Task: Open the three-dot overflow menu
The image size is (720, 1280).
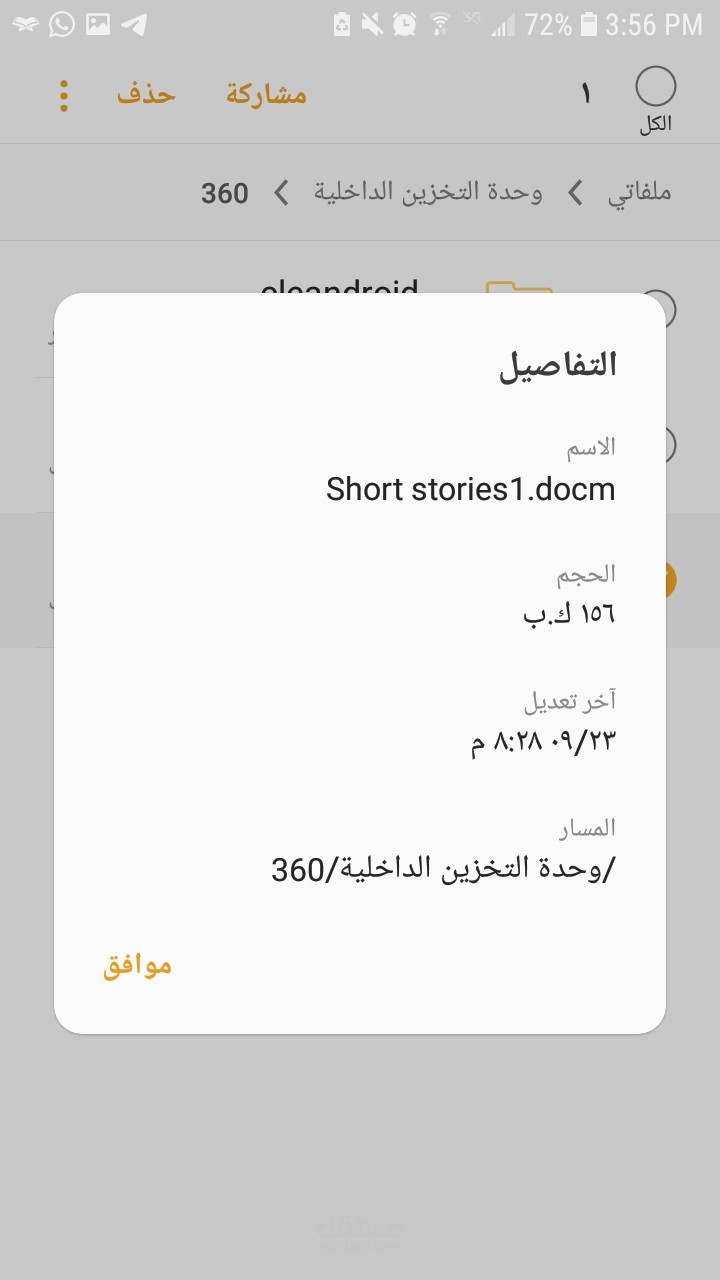Action: (x=64, y=95)
